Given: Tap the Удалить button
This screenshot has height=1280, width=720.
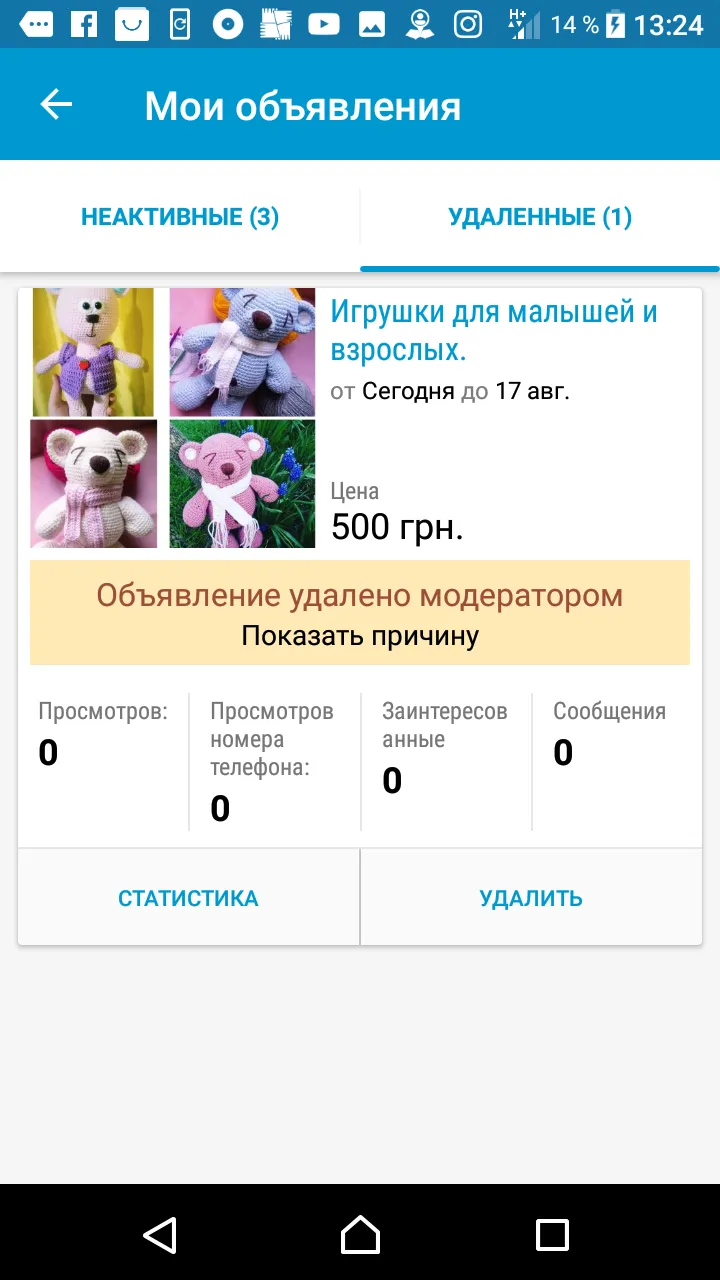Looking at the screenshot, I should [531, 898].
